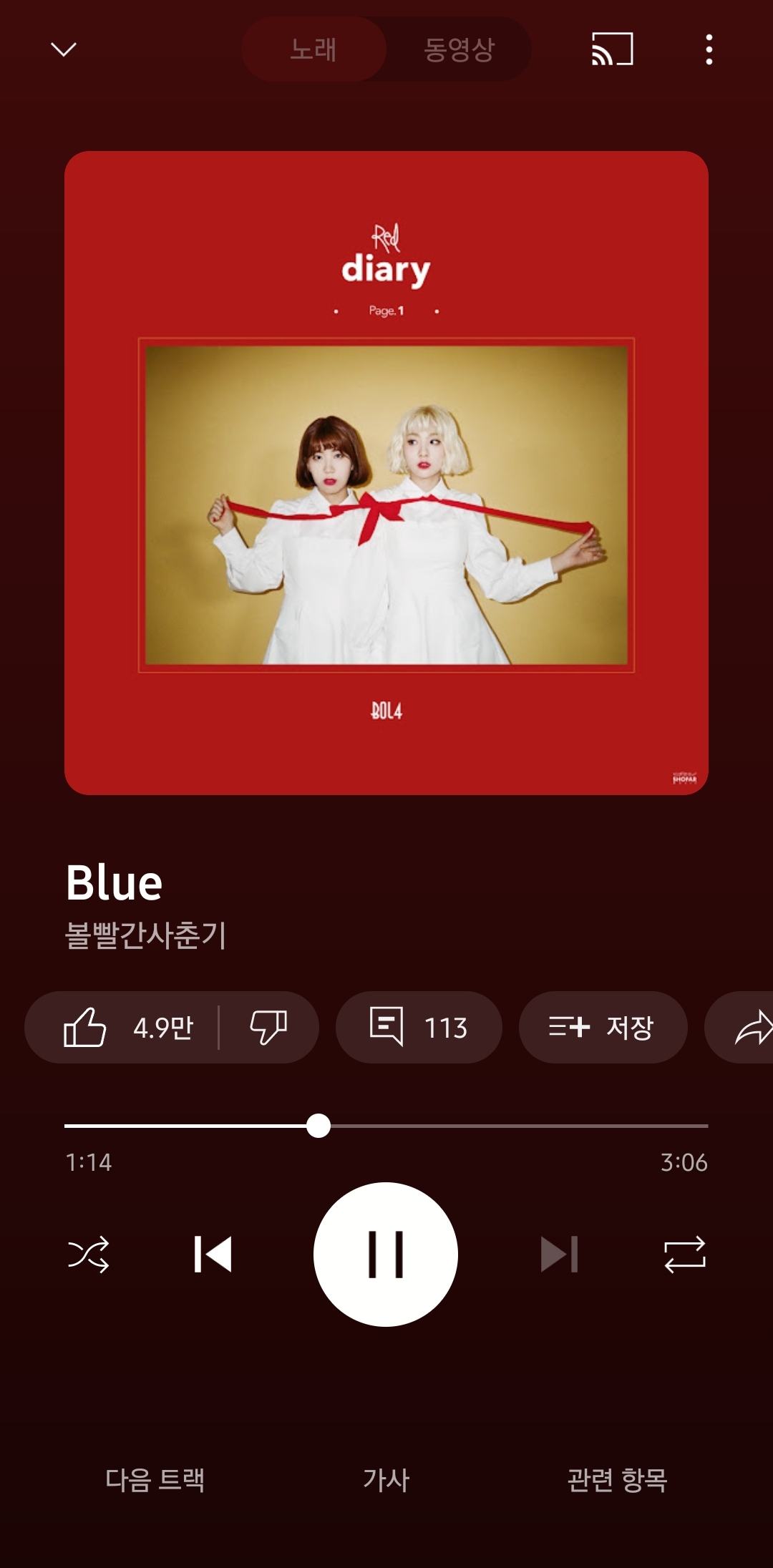The width and height of the screenshot is (773, 1568).
Task: Save the song with the 저장 button
Action: (603, 1027)
